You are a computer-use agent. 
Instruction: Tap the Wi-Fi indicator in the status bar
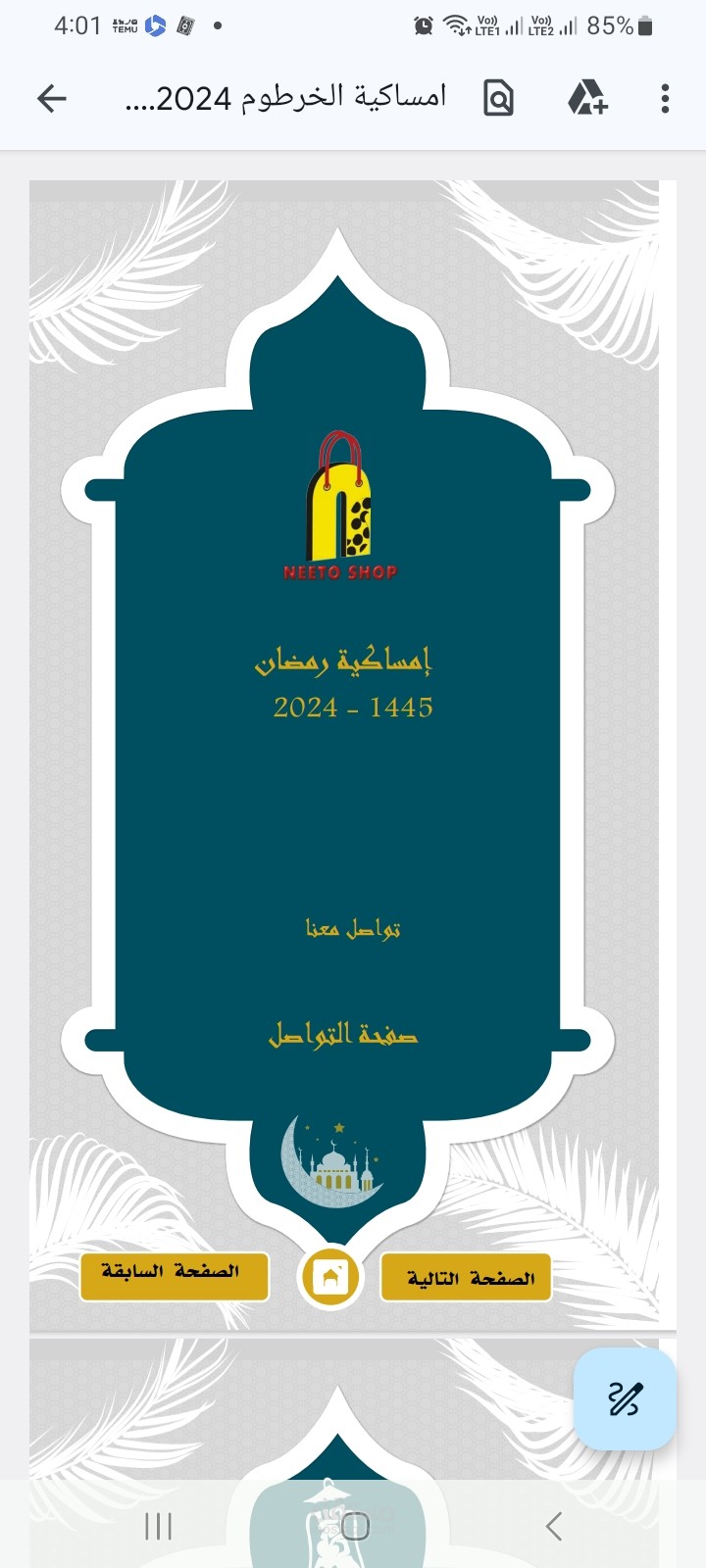pyautogui.click(x=457, y=24)
